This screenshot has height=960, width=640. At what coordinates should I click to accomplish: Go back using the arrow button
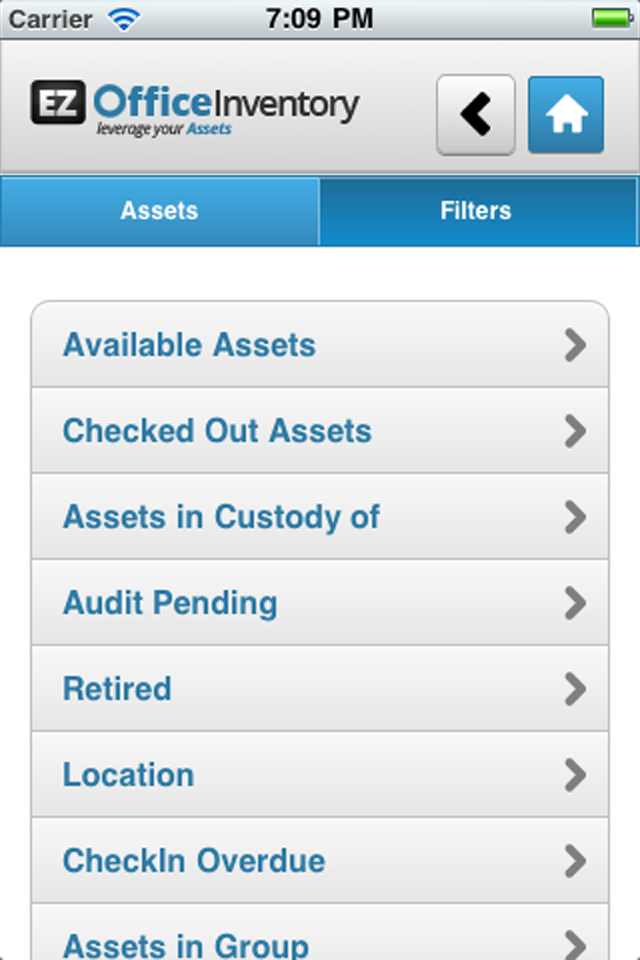point(476,115)
